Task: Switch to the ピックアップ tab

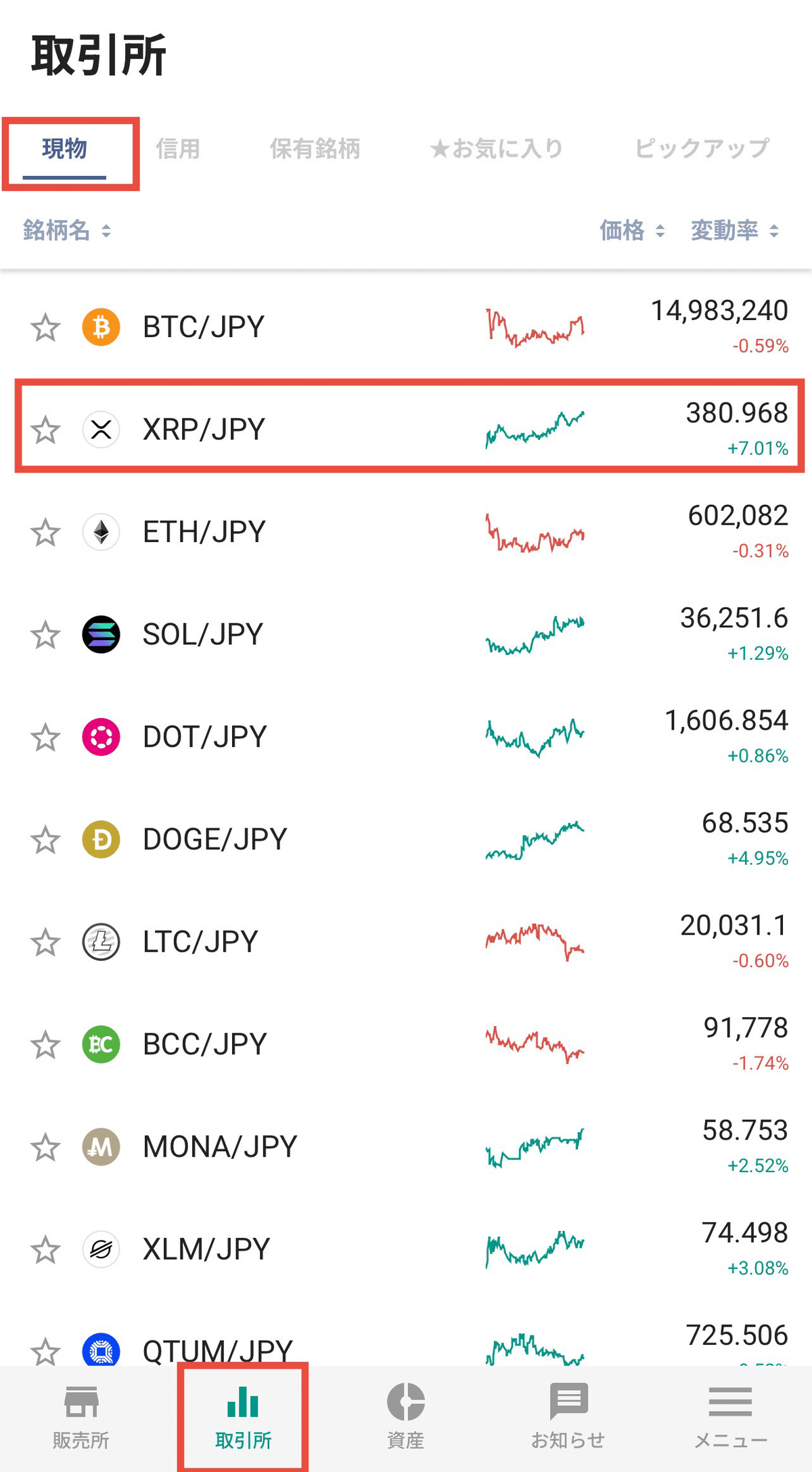Action: click(702, 149)
